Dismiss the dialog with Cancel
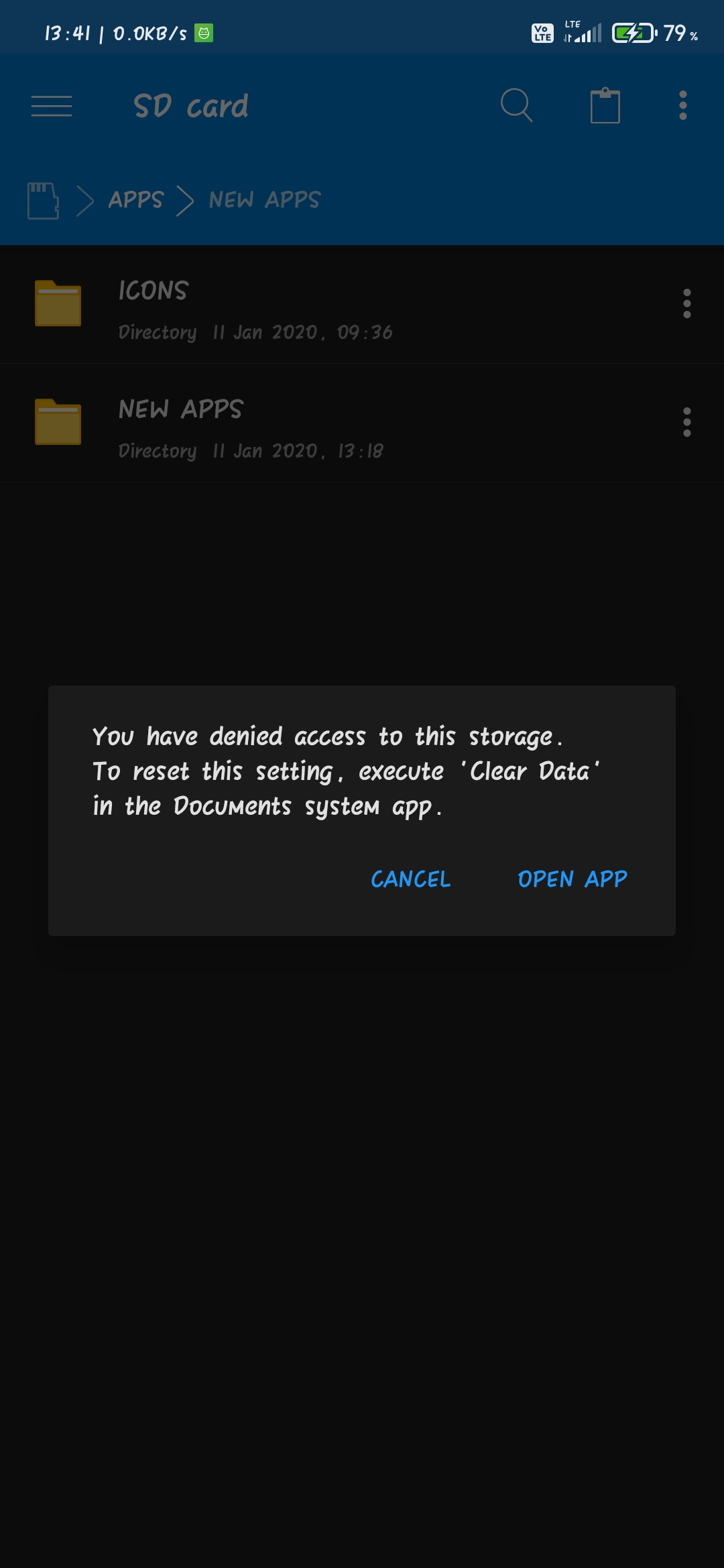Screen dimensions: 724x1568 pyautogui.click(x=411, y=878)
